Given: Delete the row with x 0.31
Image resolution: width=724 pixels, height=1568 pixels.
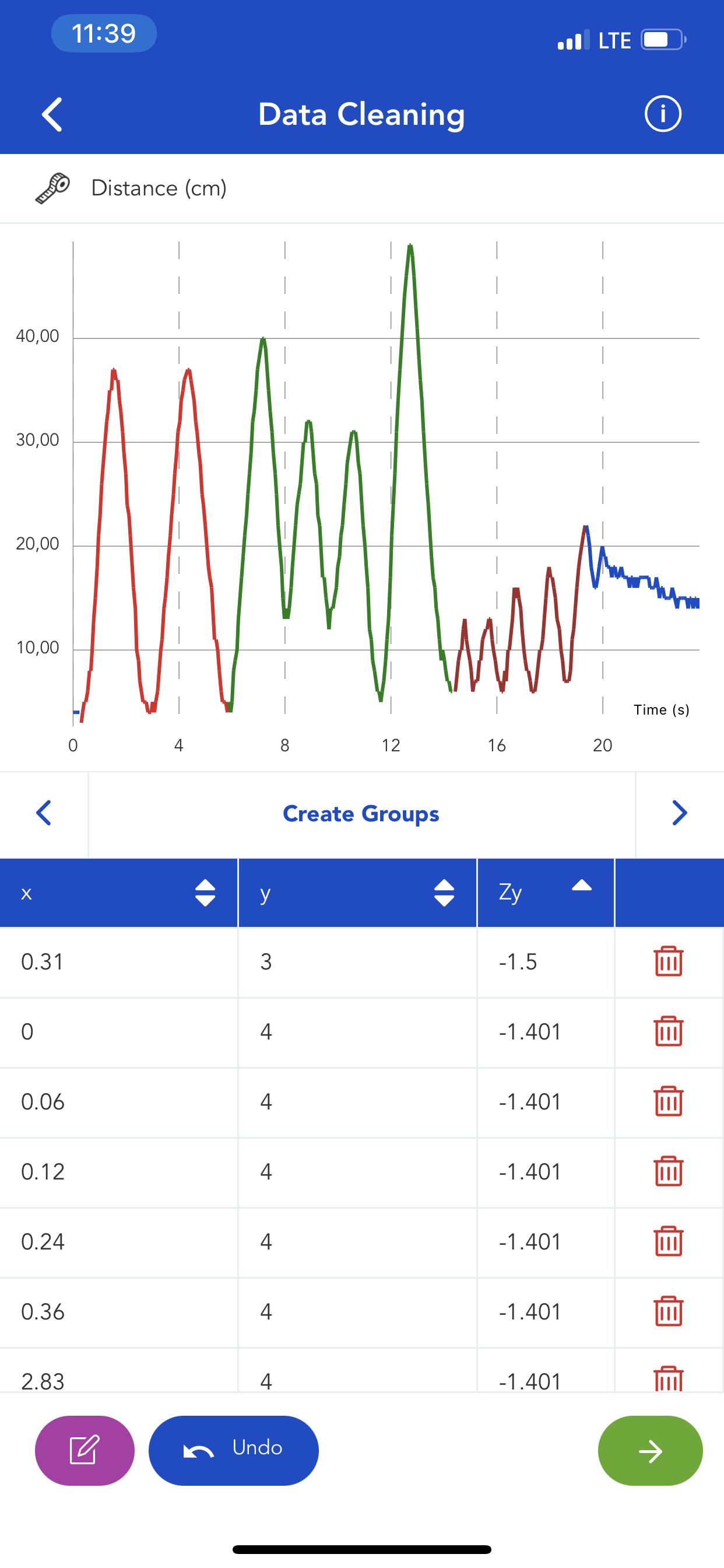Looking at the screenshot, I should click(x=668, y=962).
